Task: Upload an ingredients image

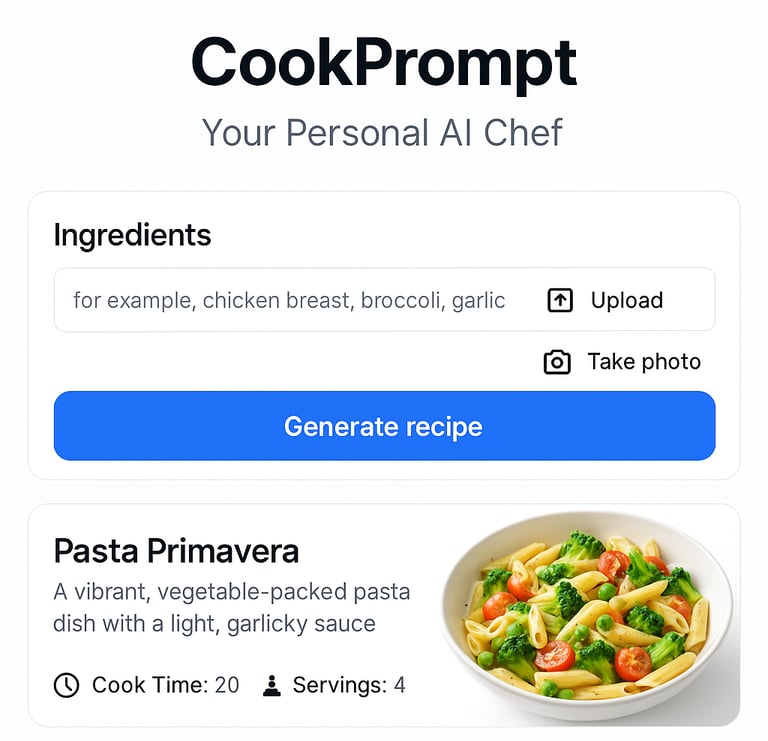Action: 606,300
